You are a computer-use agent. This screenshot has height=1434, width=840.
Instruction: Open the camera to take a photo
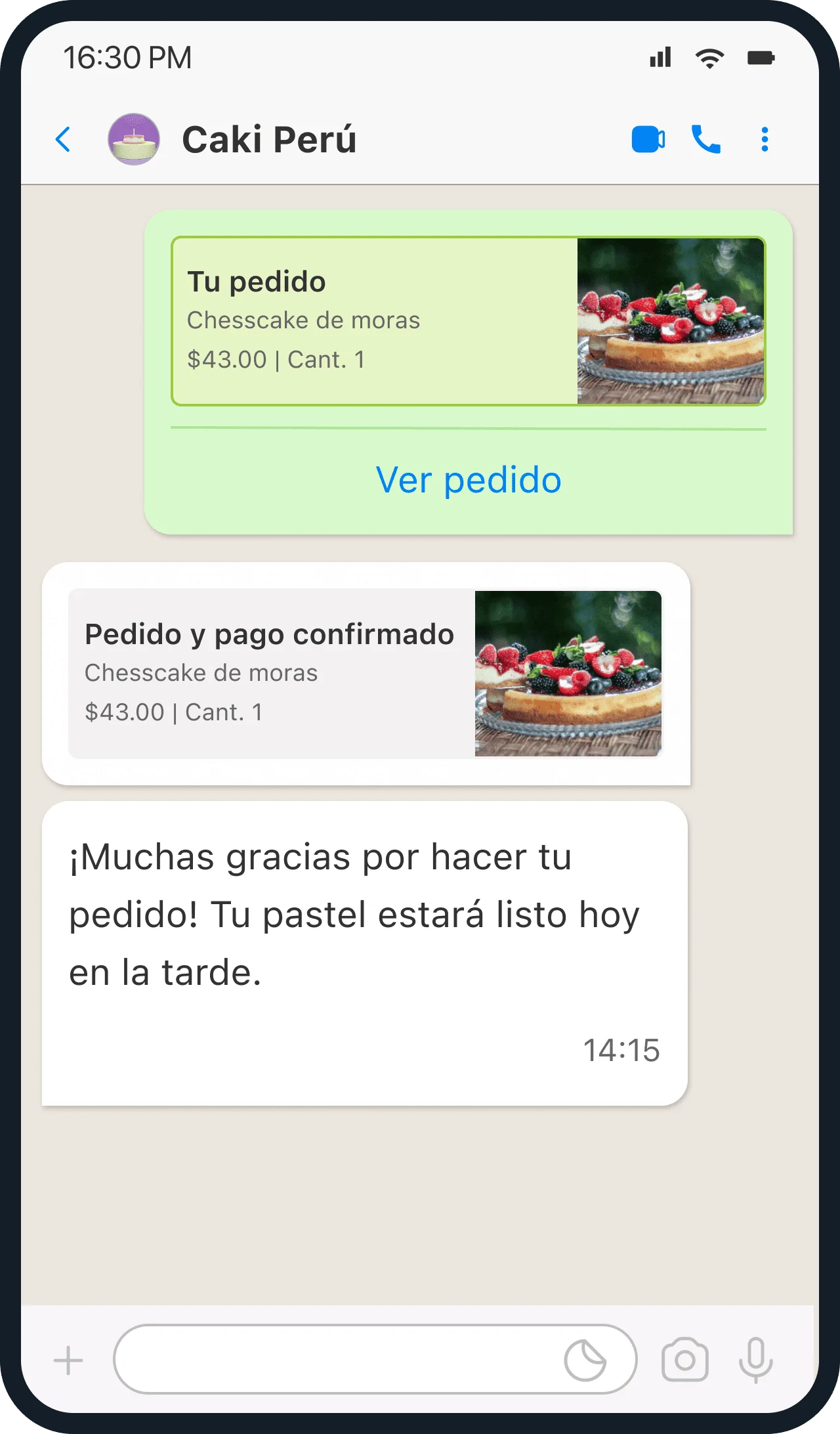click(684, 1360)
